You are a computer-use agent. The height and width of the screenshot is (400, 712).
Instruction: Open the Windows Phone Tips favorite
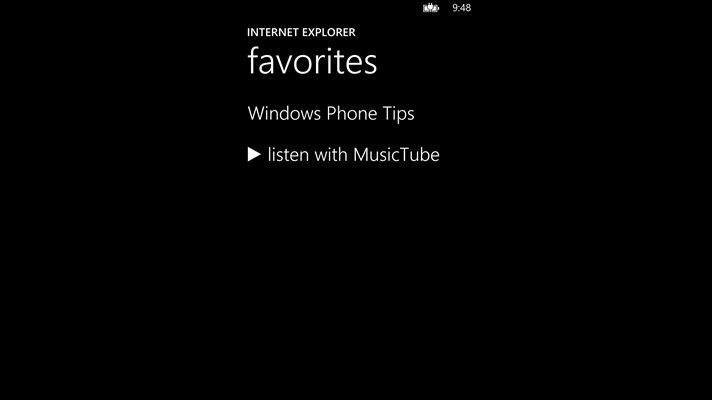click(x=331, y=114)
